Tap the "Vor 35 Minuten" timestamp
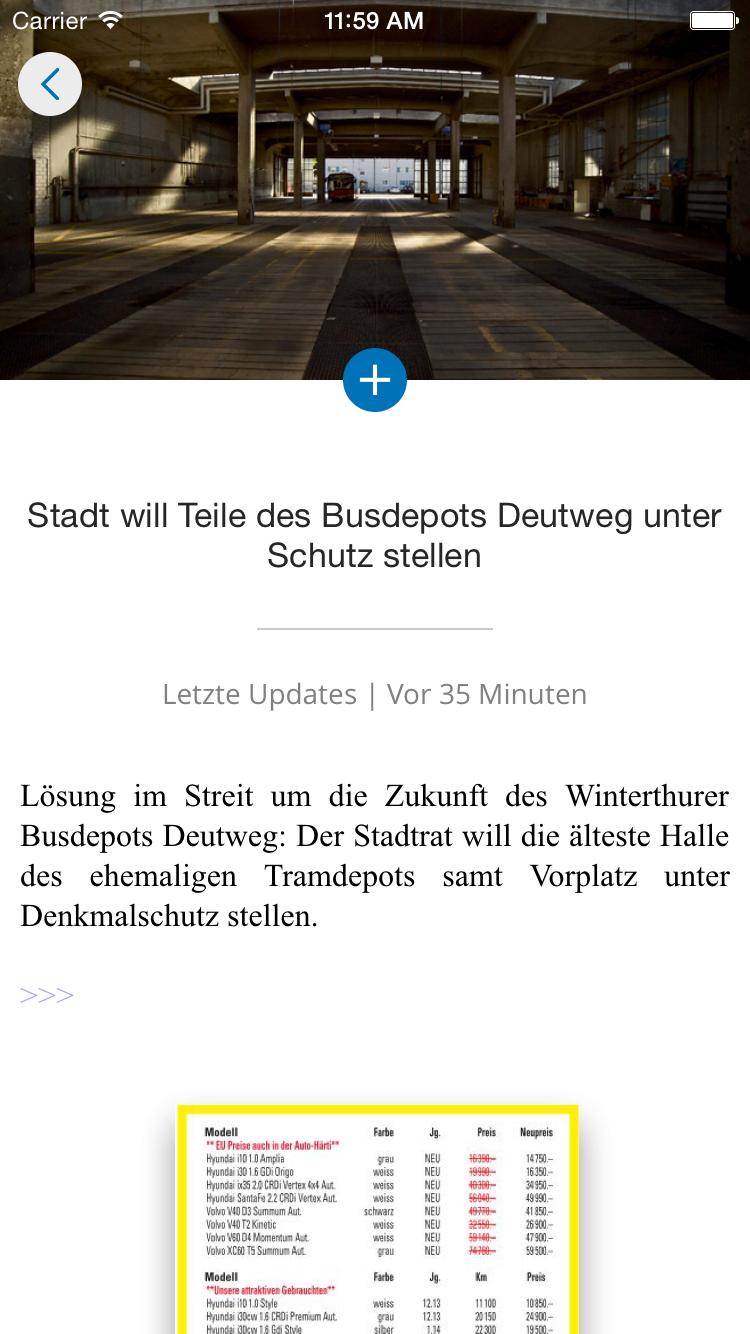The height and width of the screenshot is (1334, 750). [x=487, y=694]
